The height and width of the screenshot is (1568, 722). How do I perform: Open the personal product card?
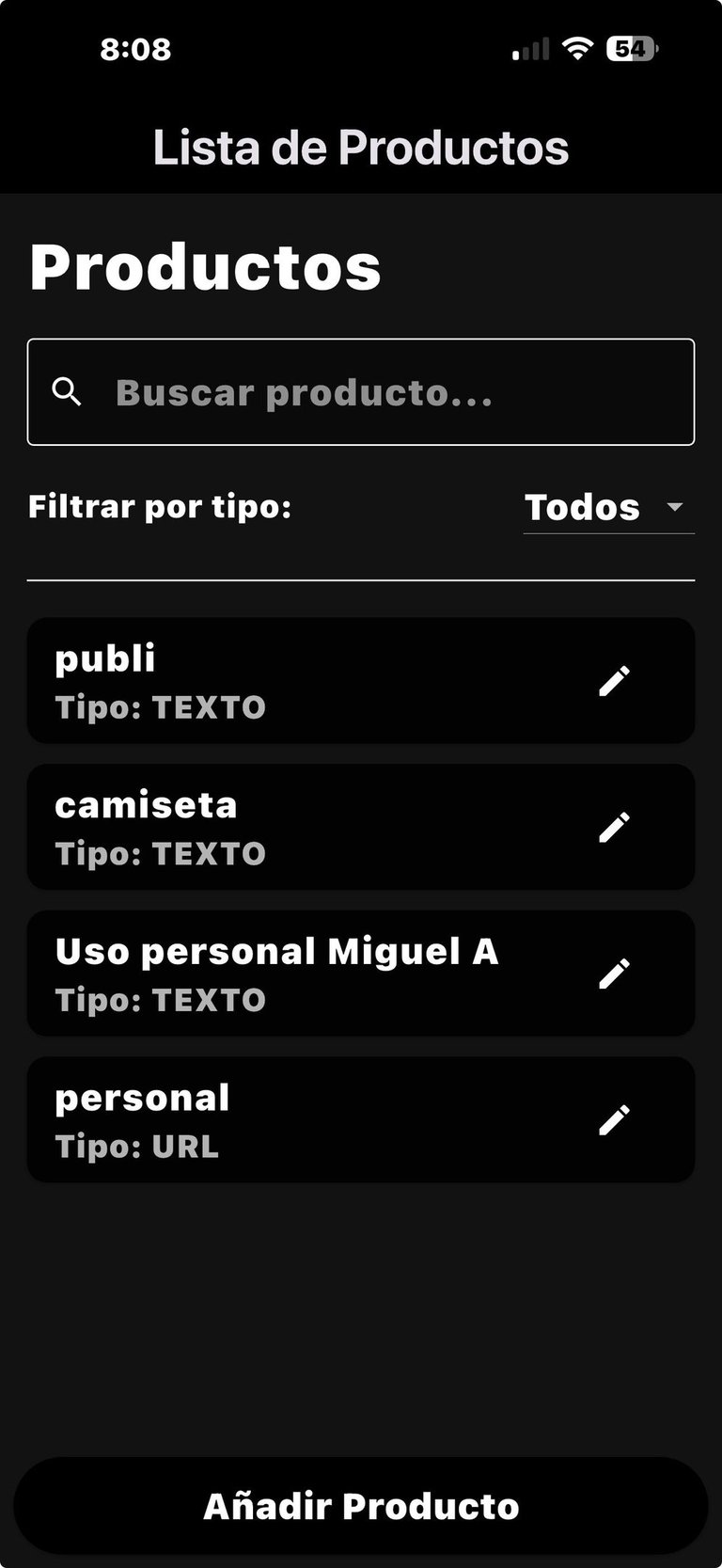click(282, 1120)
